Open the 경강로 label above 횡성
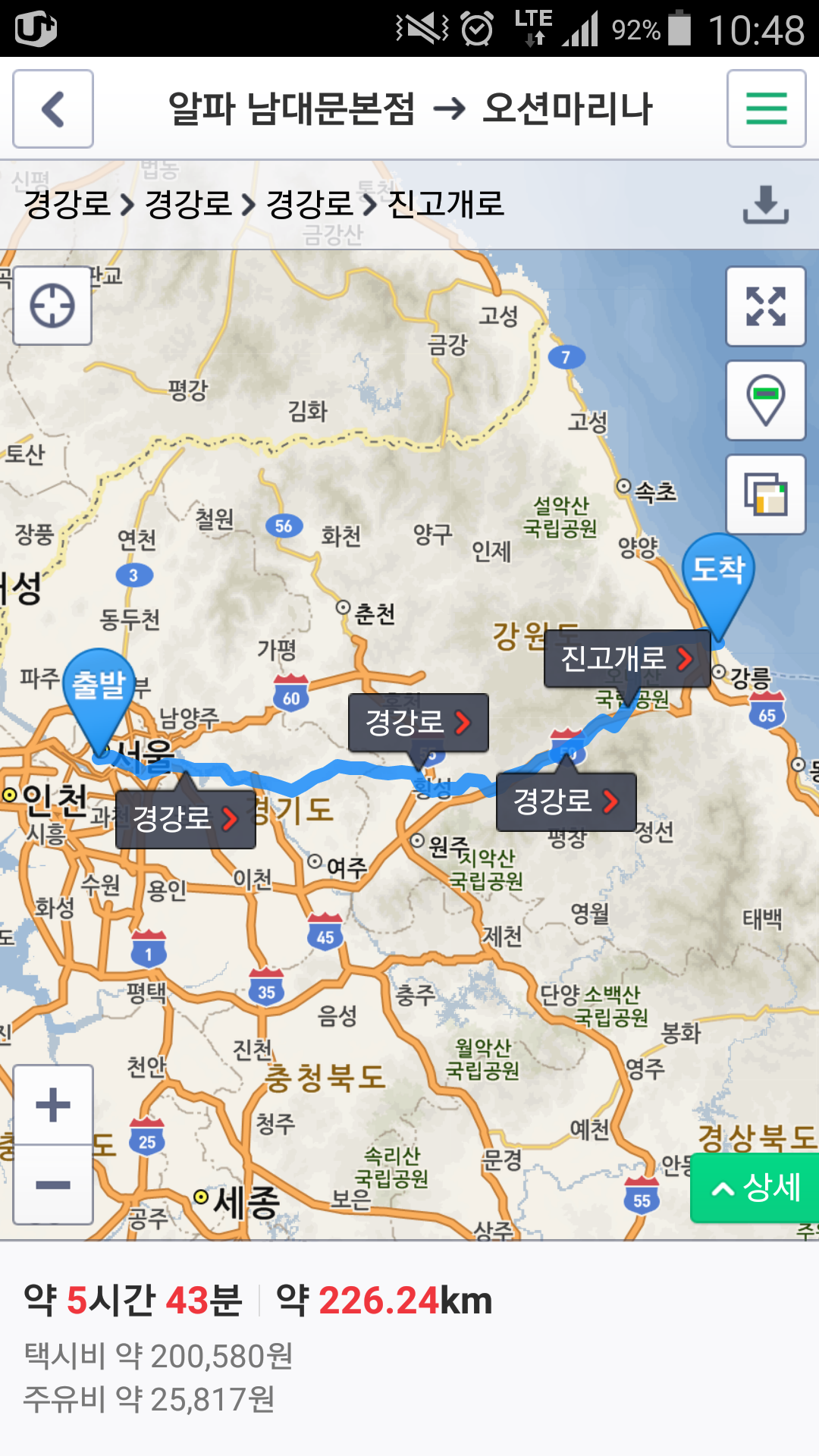Viewport: 819px width, 1456px height. click(x=418, y=723)
